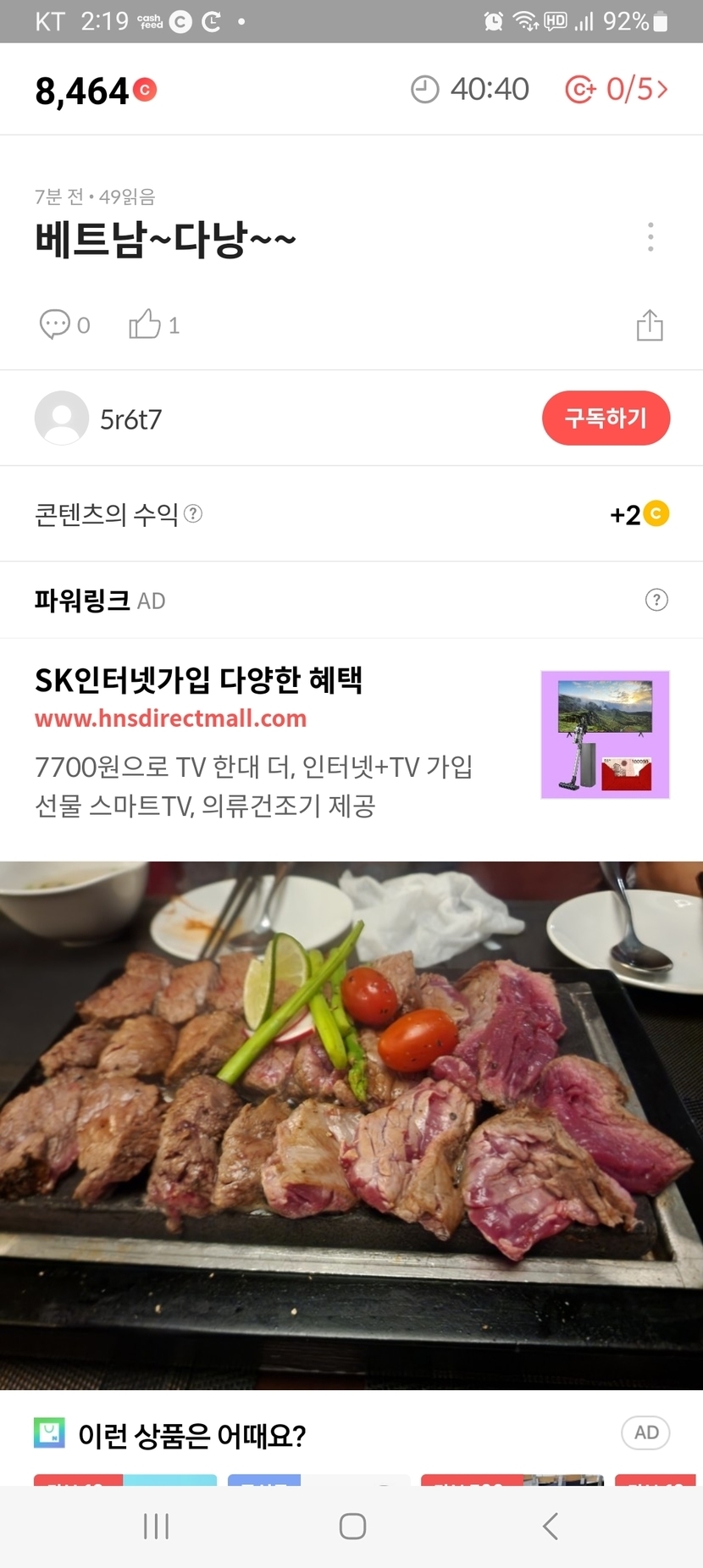Go back with the system back button
703x1568 pixels.
550,1526
